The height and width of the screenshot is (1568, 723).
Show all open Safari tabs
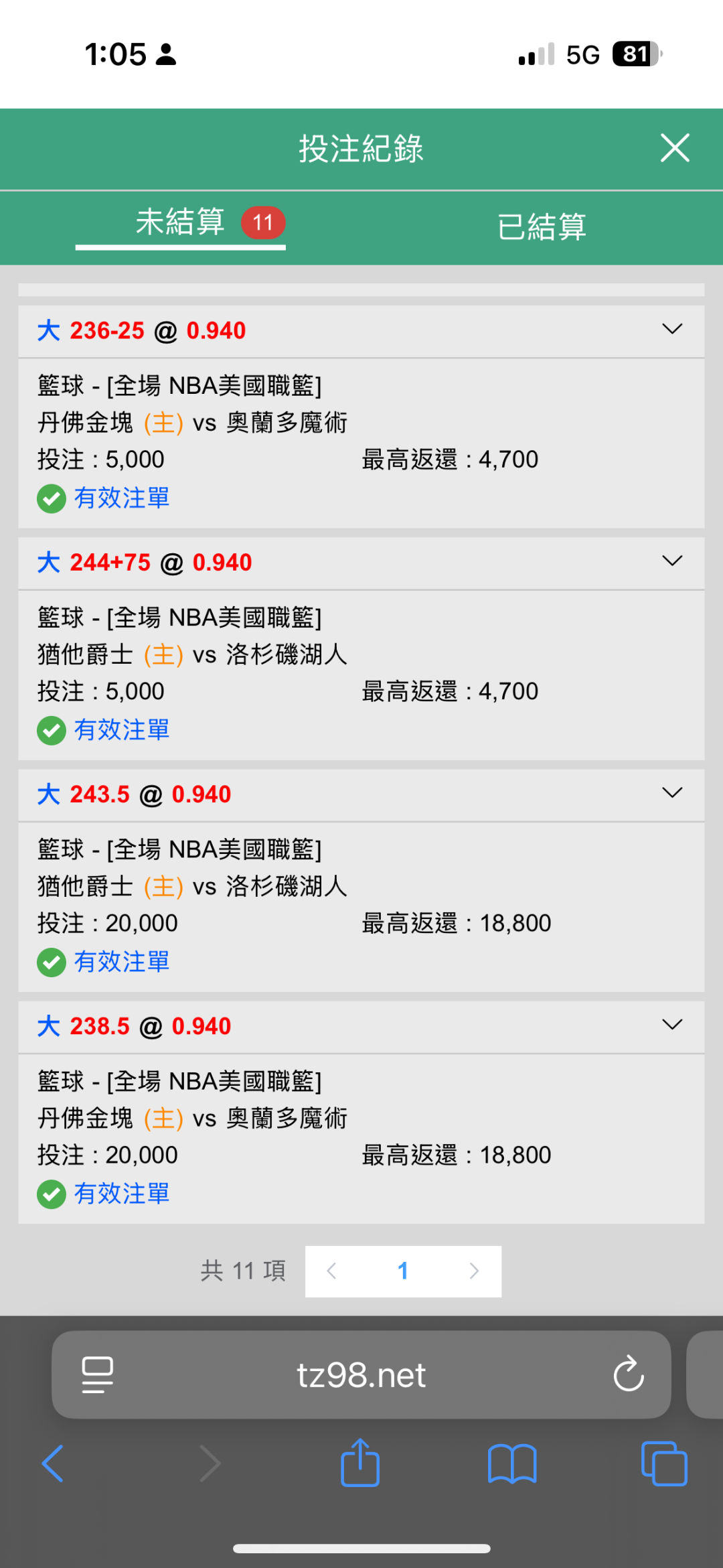click(663, 1464)
